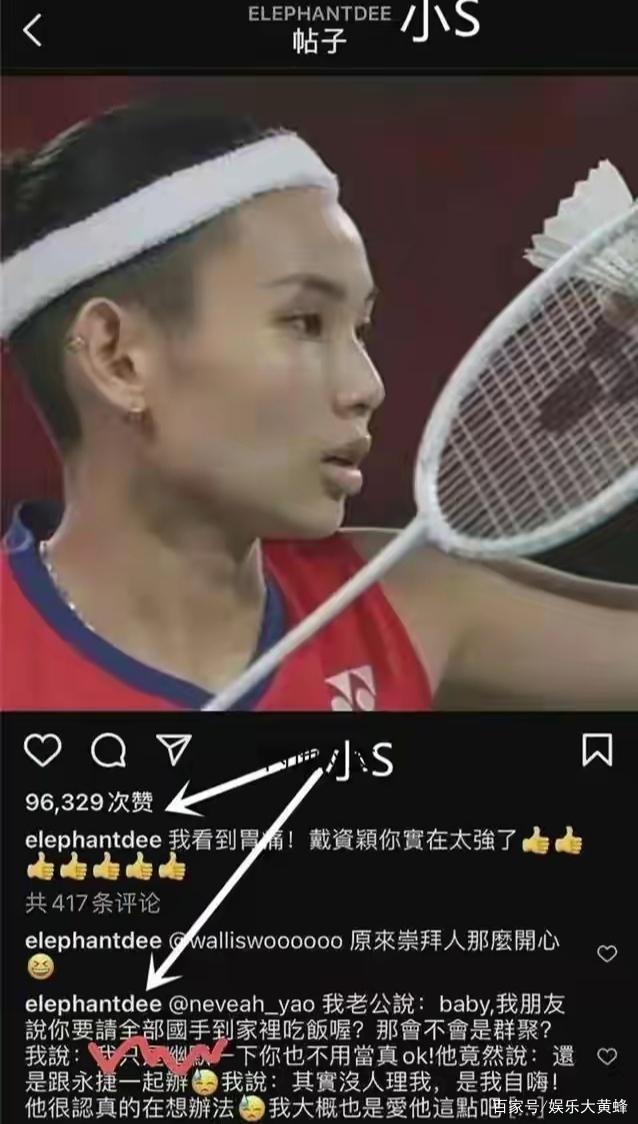The image size is (638, 1124).
Task: Go back from the post page
Action: coord(33,31)
